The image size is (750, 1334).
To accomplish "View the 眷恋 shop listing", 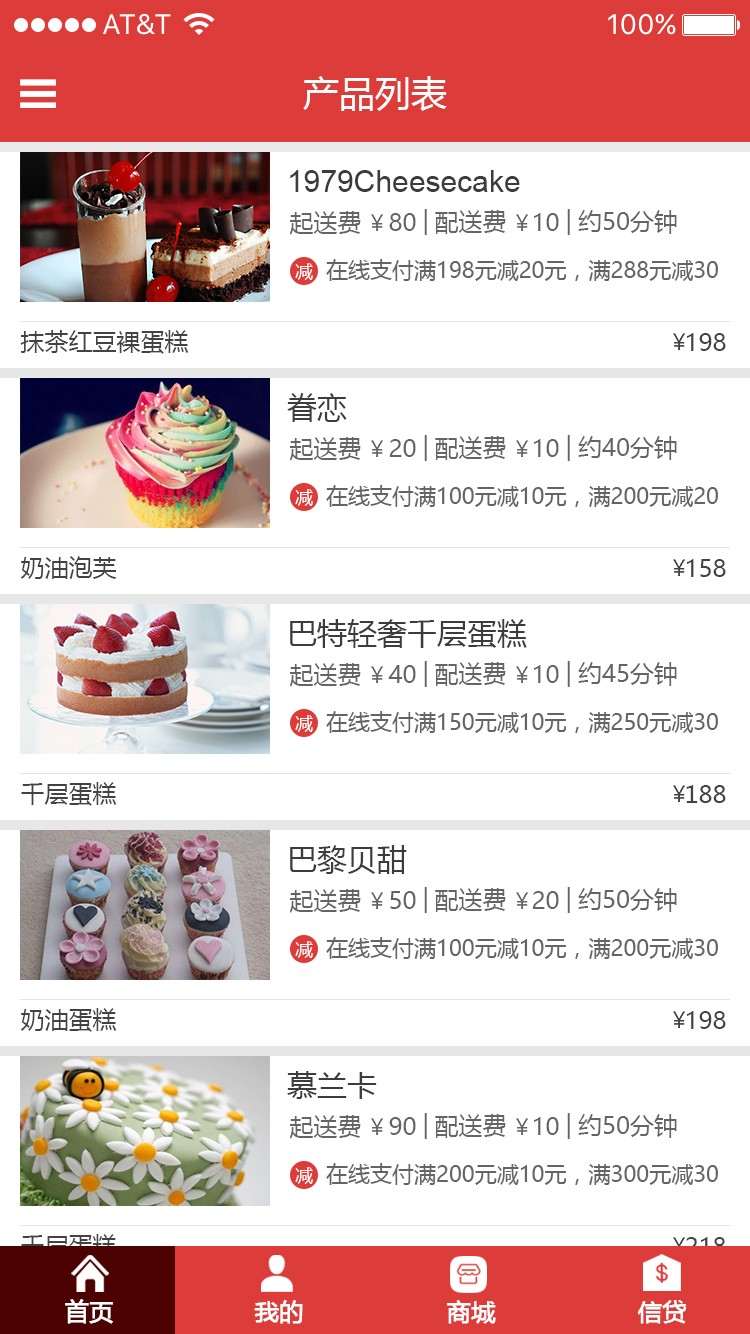I will tap(318, 408).
